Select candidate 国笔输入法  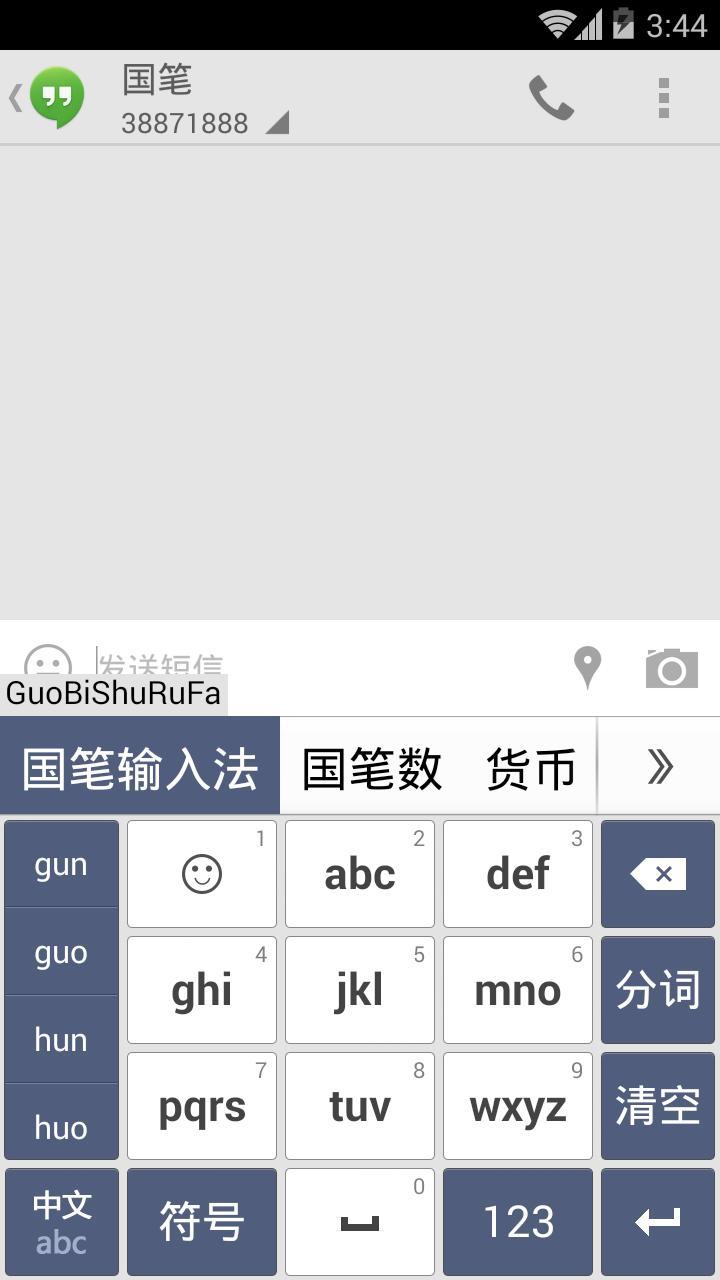point(140,768)
